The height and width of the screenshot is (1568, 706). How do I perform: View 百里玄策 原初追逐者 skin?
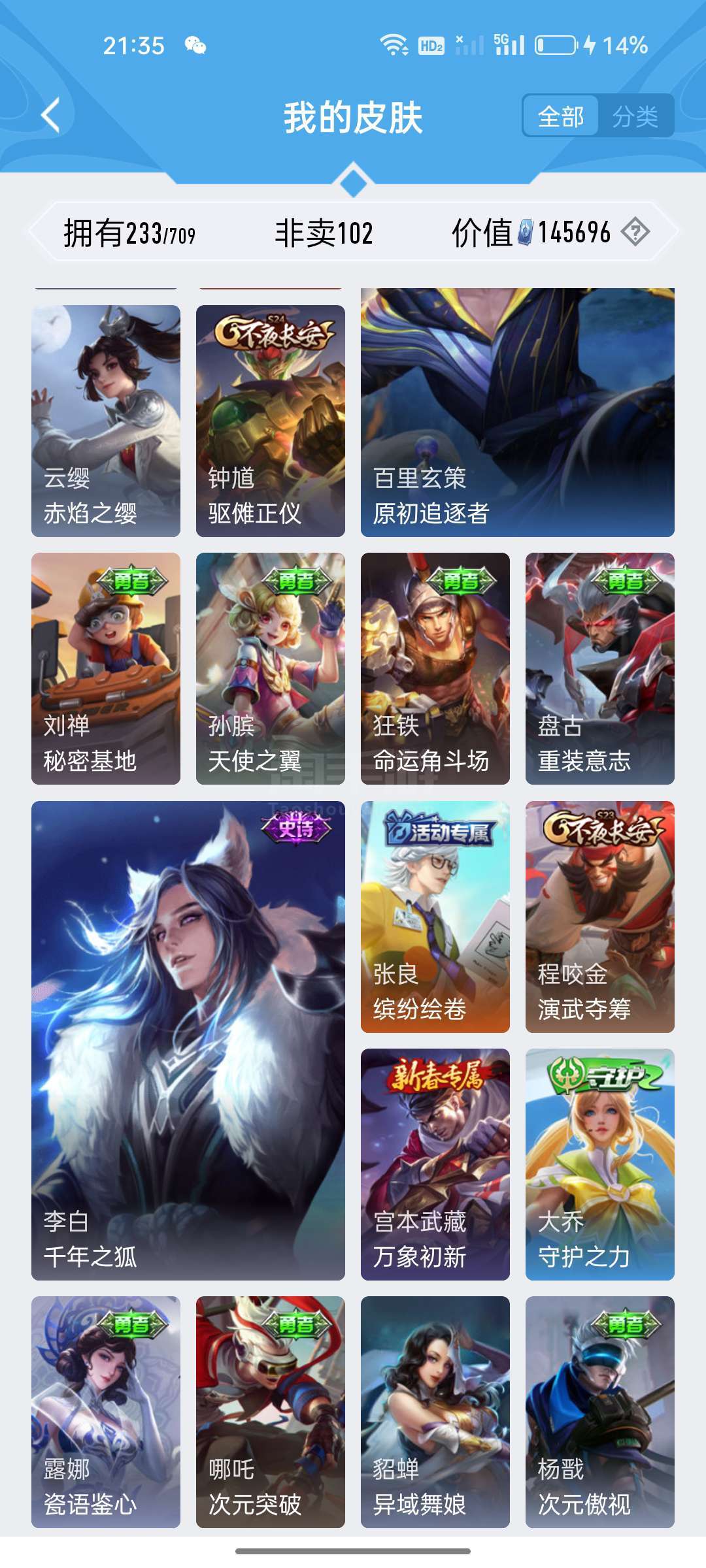(517, 414)
